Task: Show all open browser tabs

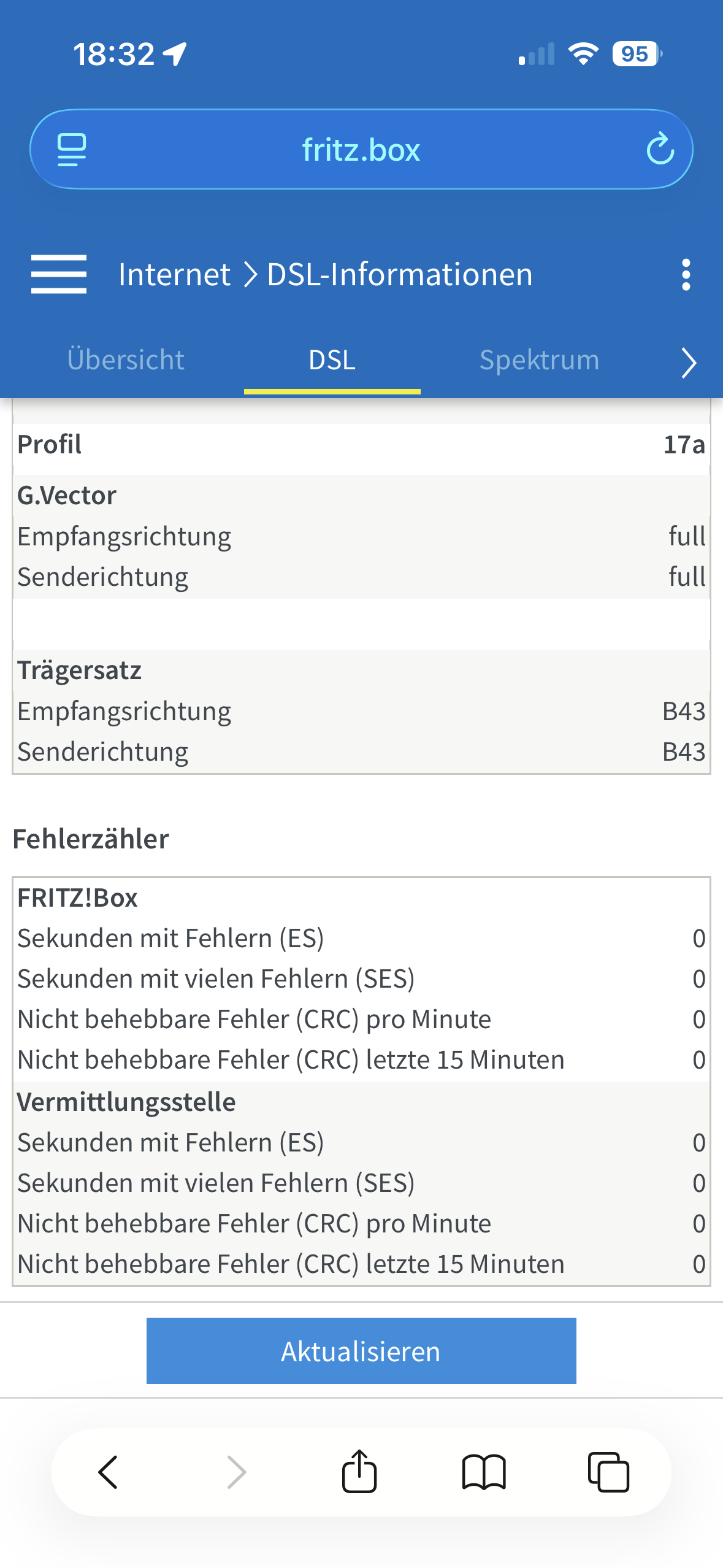Action: click(608, 1472)
